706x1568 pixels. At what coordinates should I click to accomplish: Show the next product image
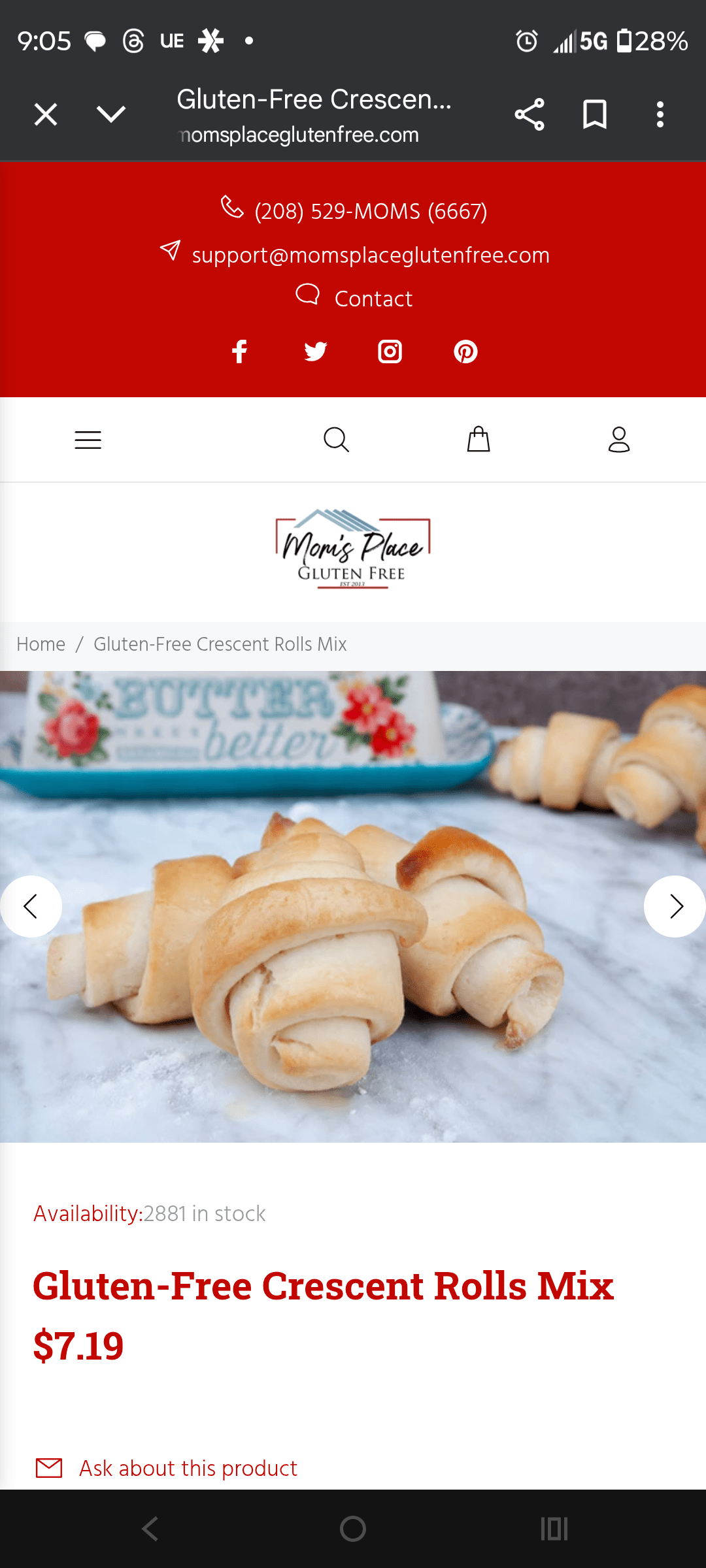coord(676,906)
